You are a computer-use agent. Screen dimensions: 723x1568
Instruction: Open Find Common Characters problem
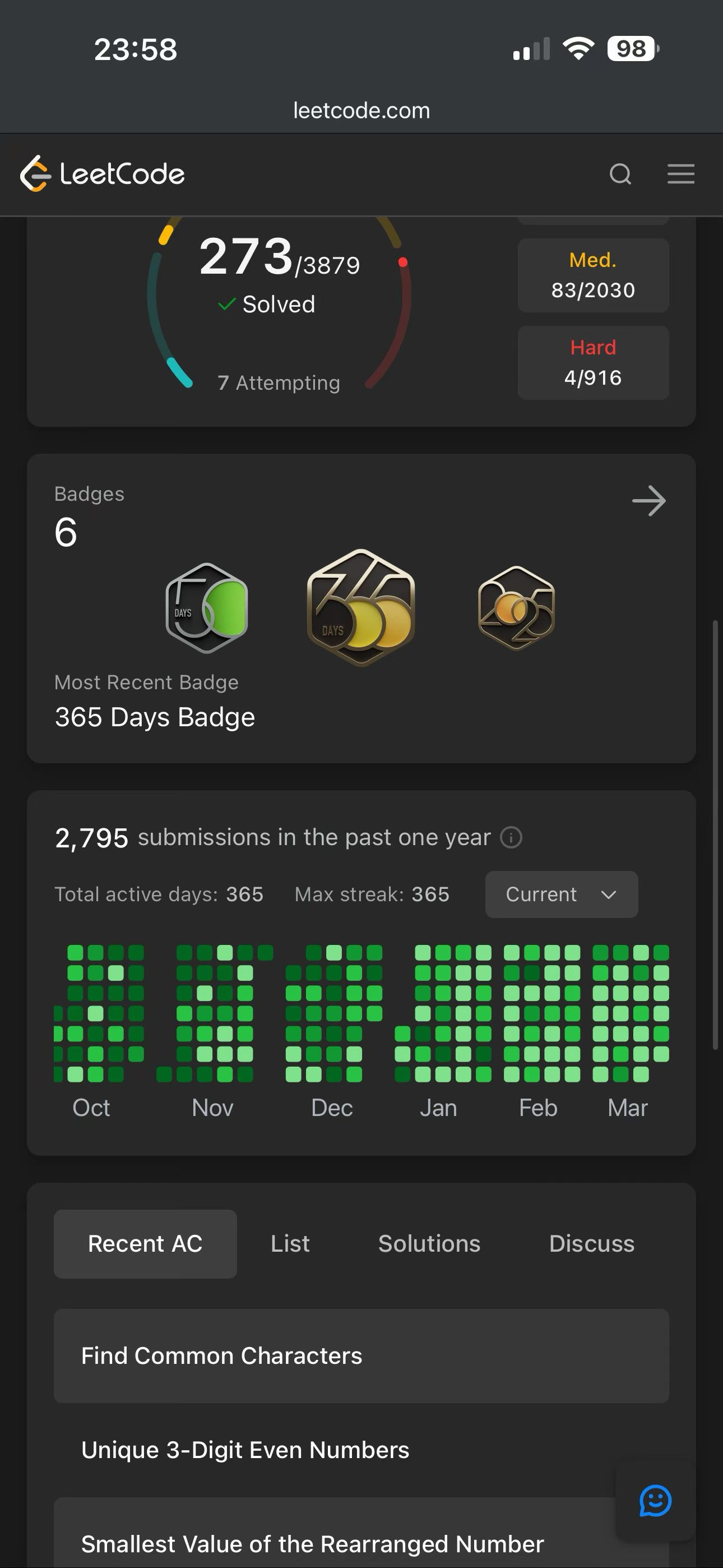click(x=361, y=1356)
